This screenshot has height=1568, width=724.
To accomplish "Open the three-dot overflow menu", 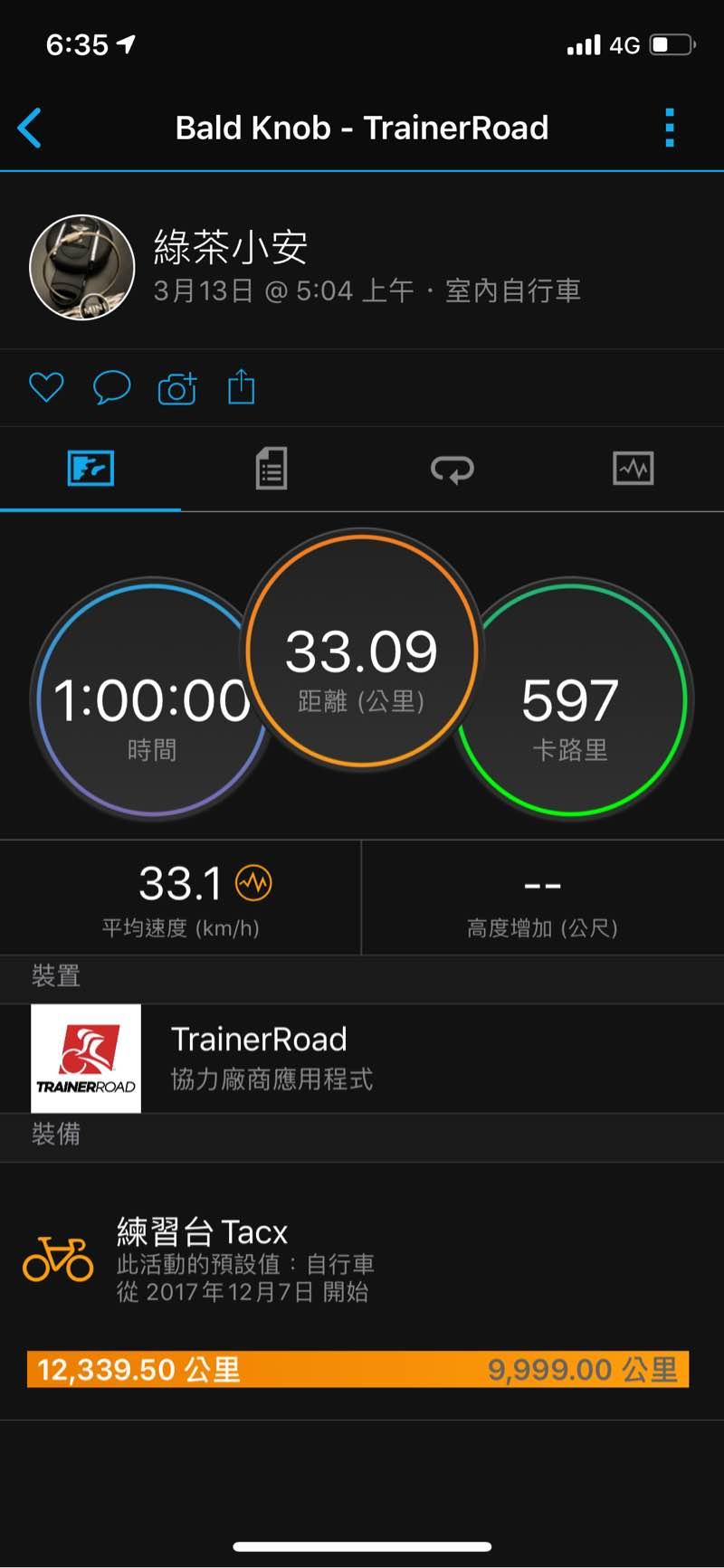I will pyautogui.click(x=670, y=128).
